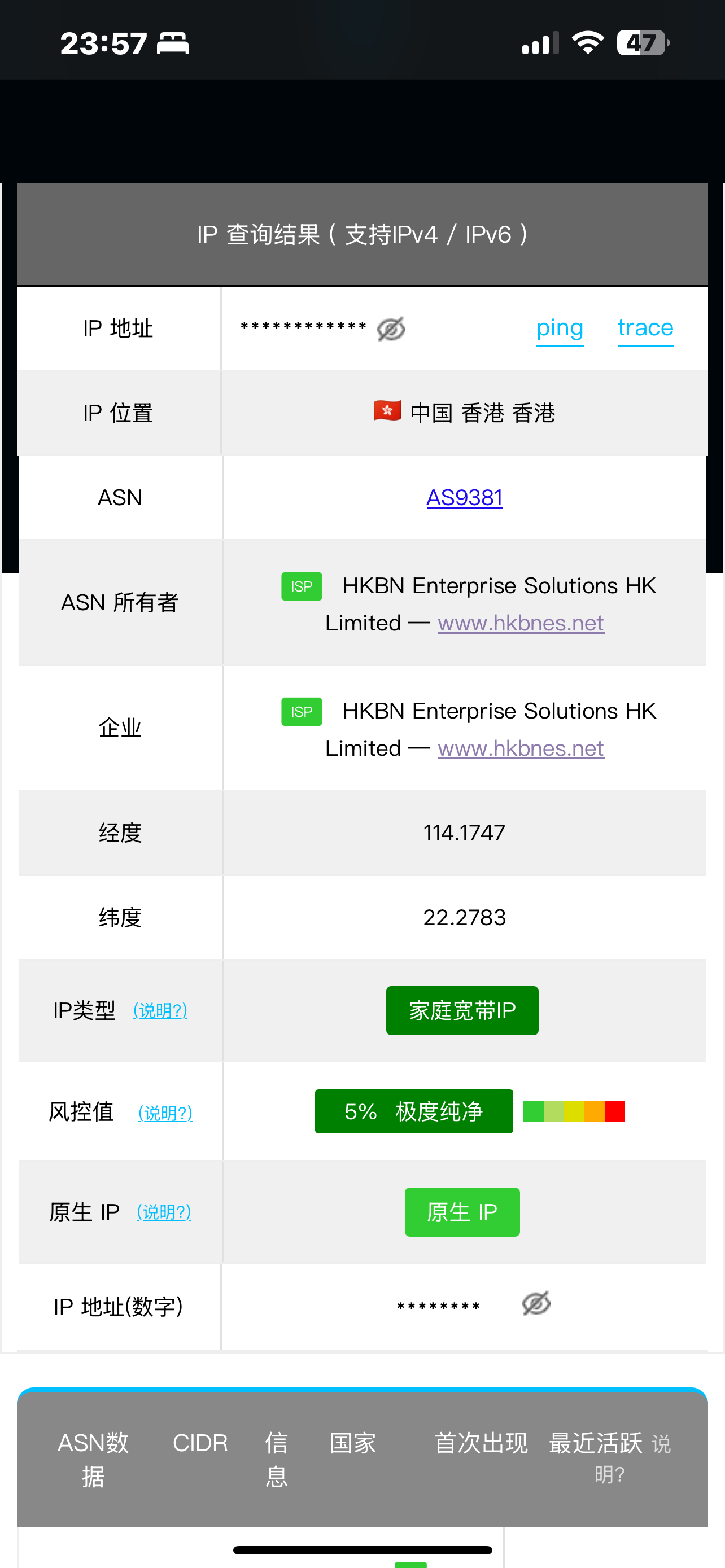This screenshot has width=725, height=1568.
Task: Open 说明 link beside IP类型
Action: pos(160,1011)
